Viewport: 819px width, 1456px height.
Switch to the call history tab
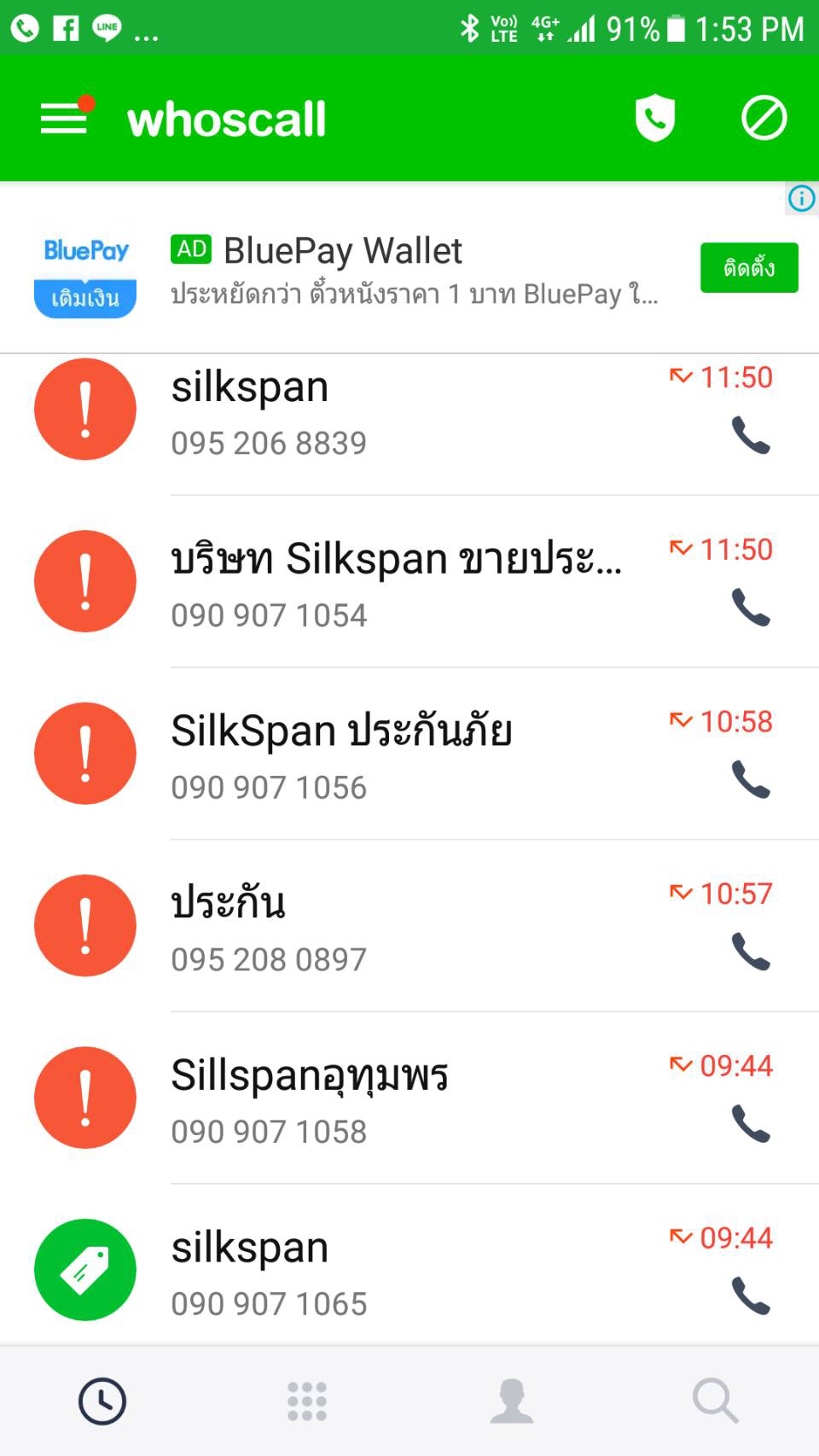[102, 1401]
